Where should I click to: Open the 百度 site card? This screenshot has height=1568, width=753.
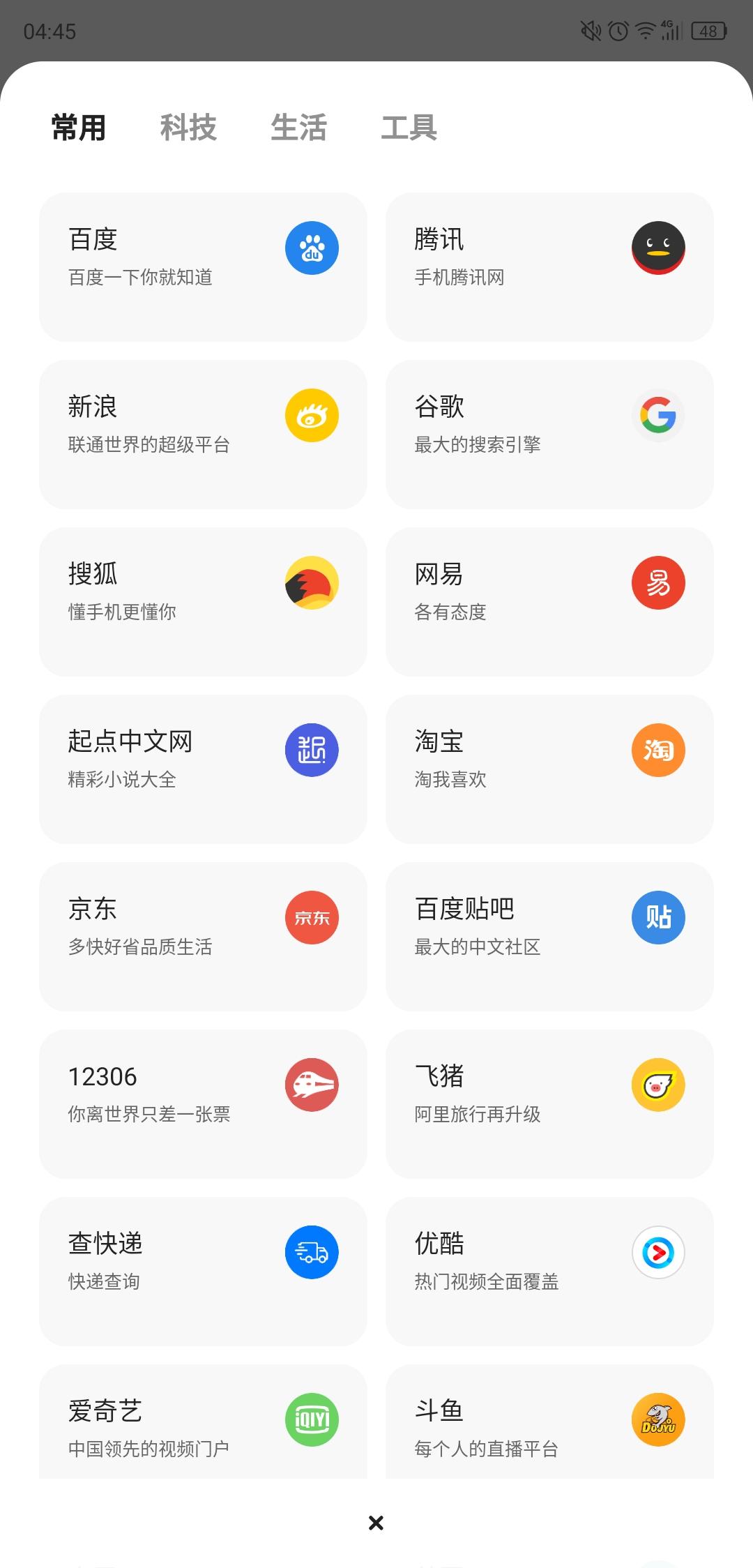point(203,266)
